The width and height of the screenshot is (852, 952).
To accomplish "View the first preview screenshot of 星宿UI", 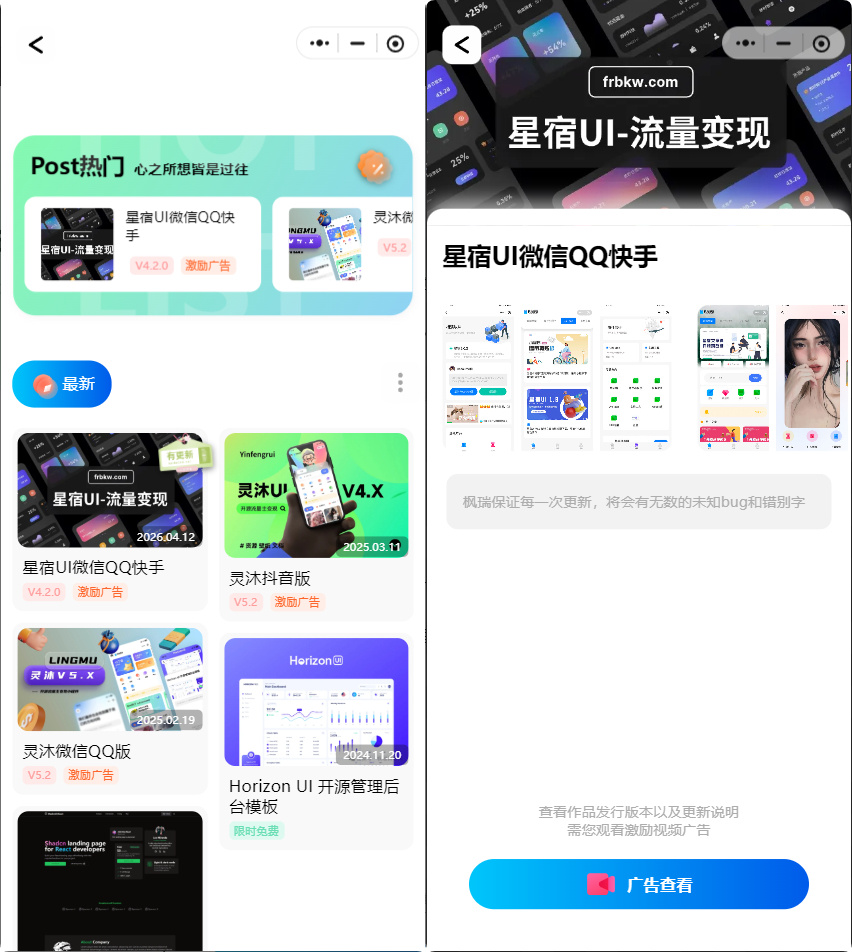I will click(x=477, y=378).
